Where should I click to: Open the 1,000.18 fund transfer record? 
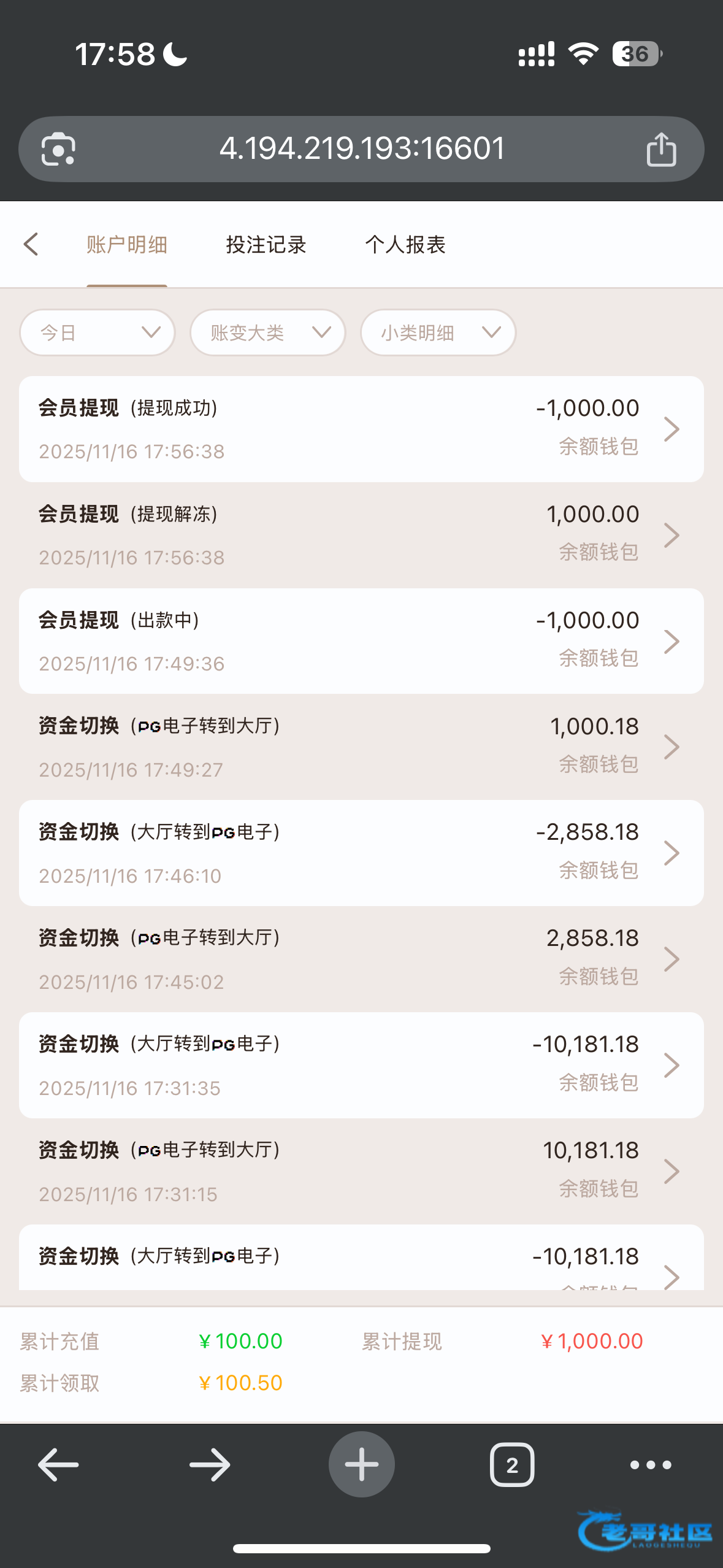point(361,747)
